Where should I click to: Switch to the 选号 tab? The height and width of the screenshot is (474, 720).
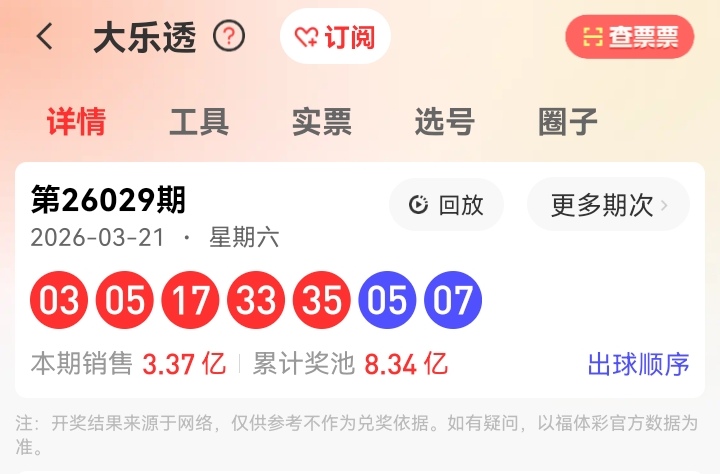point(444,122)
